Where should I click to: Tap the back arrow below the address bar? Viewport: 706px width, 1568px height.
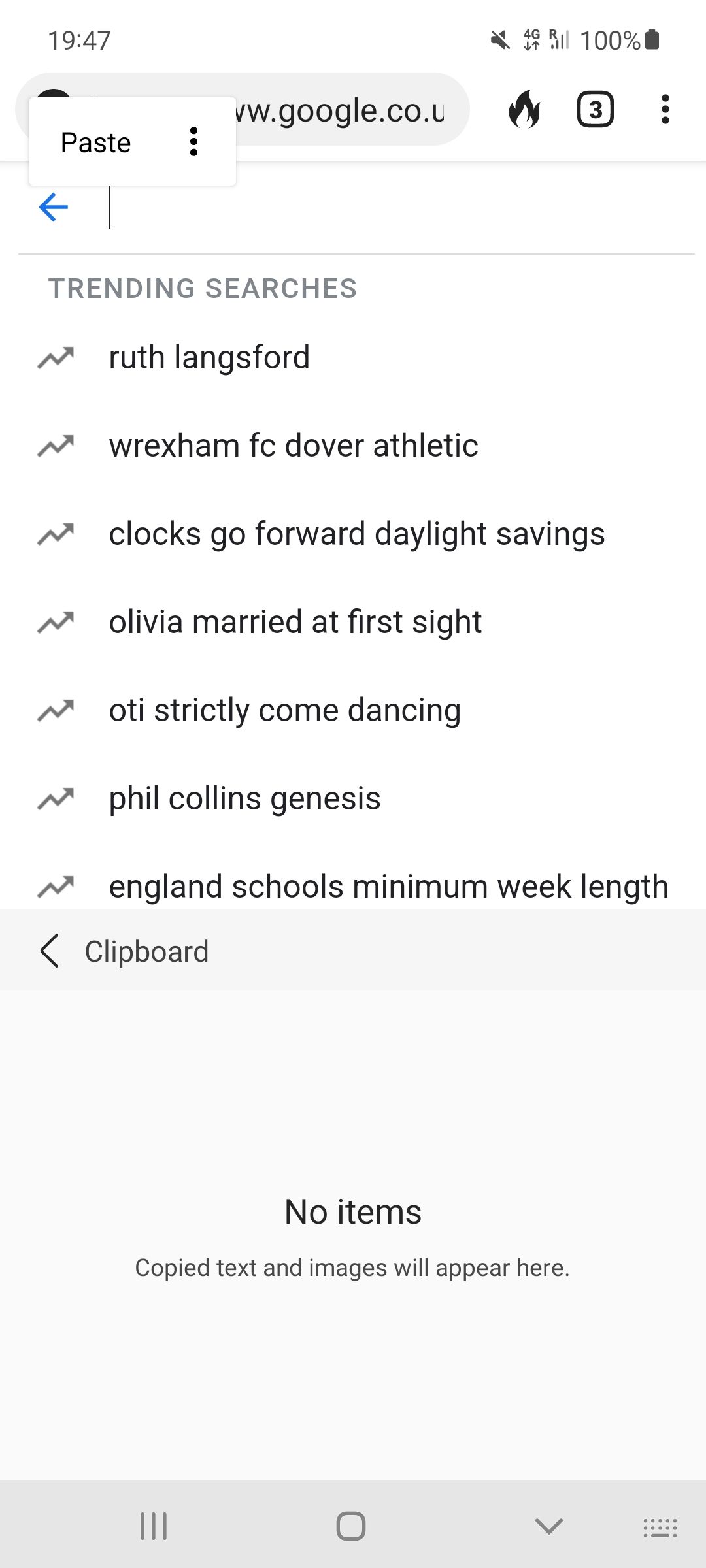[53, 206]
